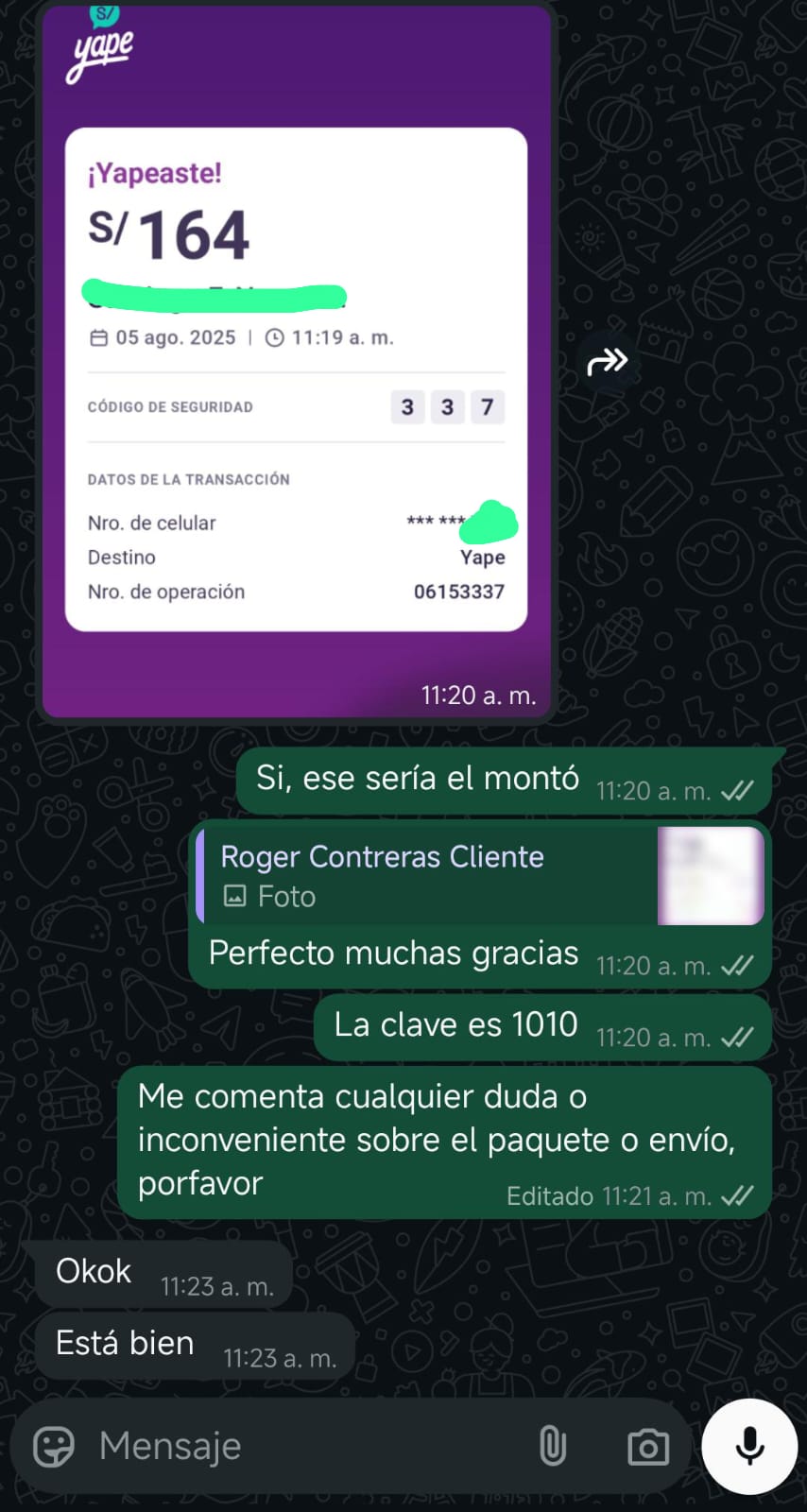Open the emoji sticker picker
The width and height of the screenshot is (807, 1512).
coord(53,1446)
